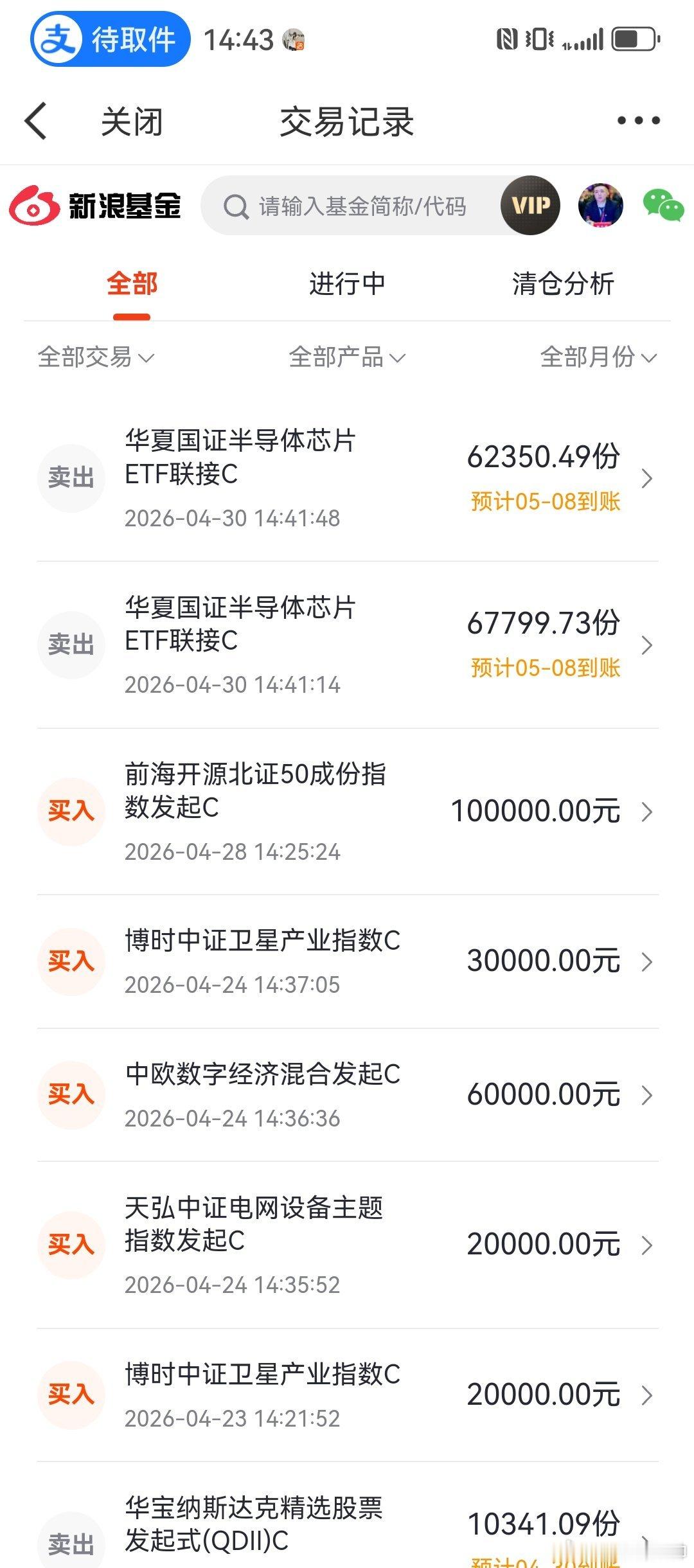Viewport: 694px width, 1568px height.
Task: Open the 67799.73份 sell record
Action: pyautogui.click(x=347, y=645)
